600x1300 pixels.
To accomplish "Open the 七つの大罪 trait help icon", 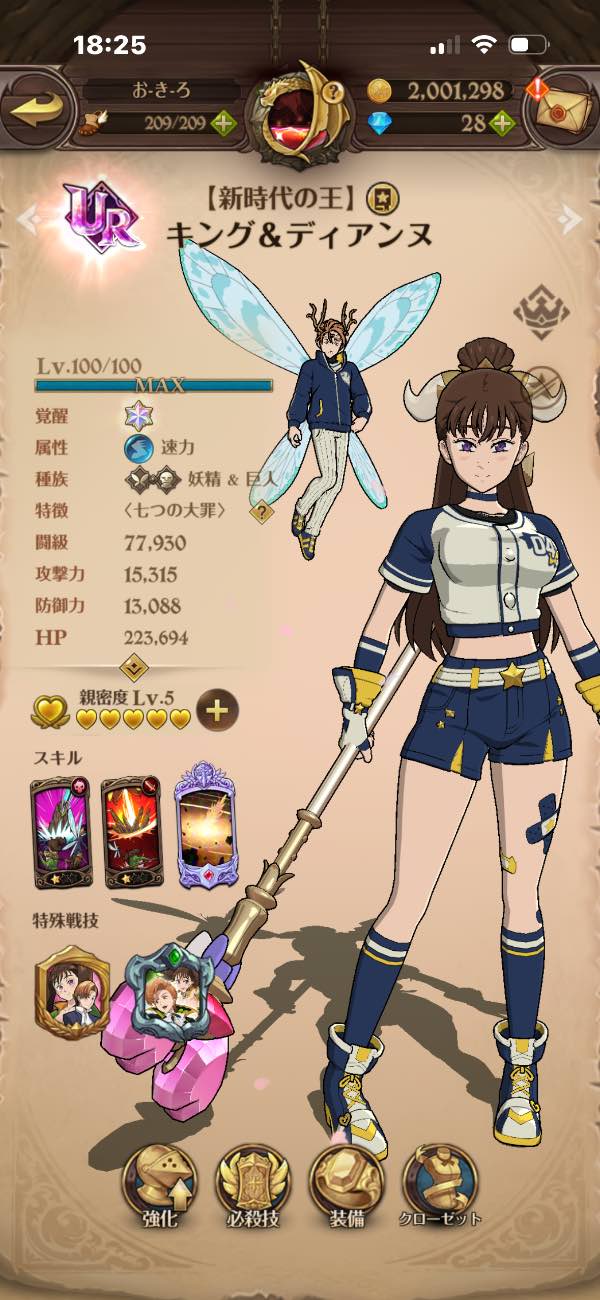I will pos(262,513).
